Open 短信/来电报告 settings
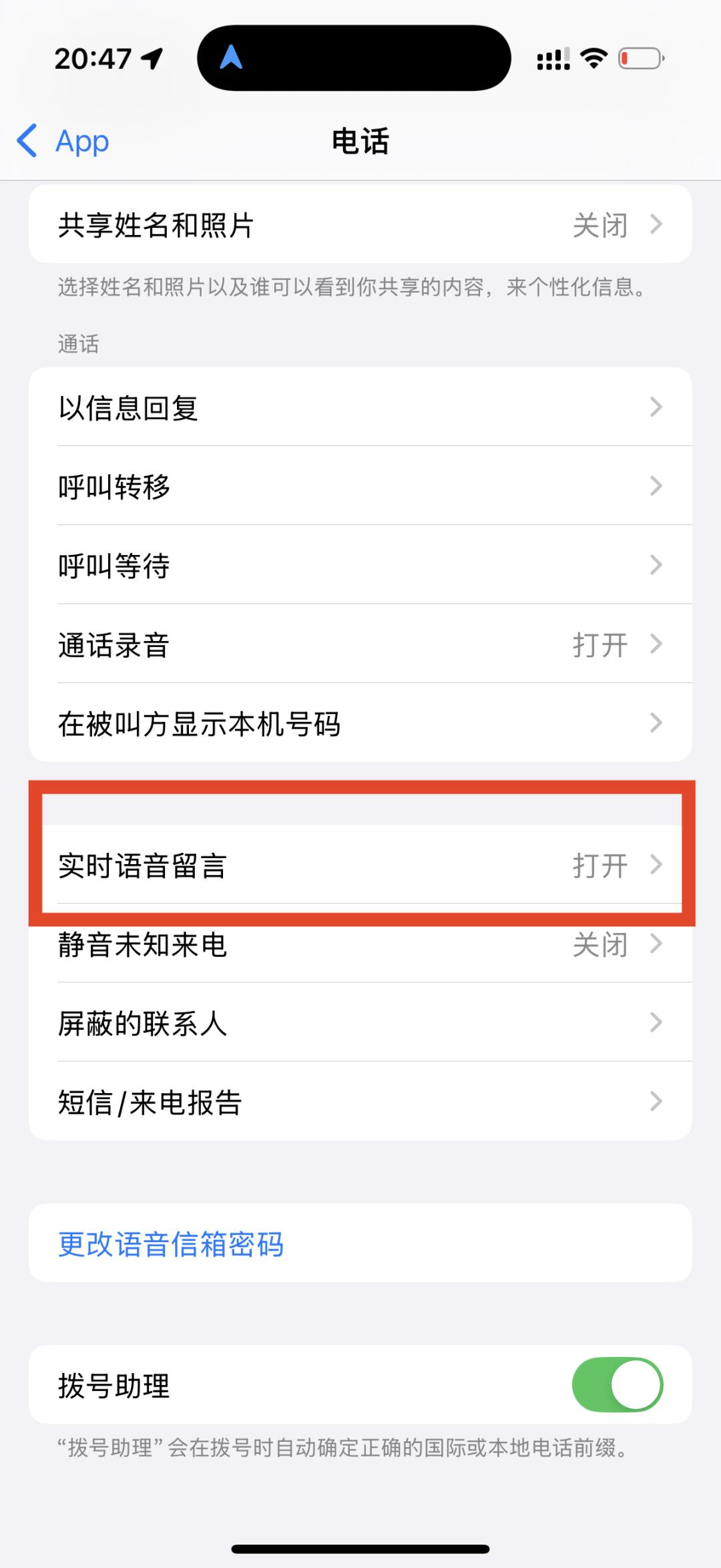 [359, 1102]
